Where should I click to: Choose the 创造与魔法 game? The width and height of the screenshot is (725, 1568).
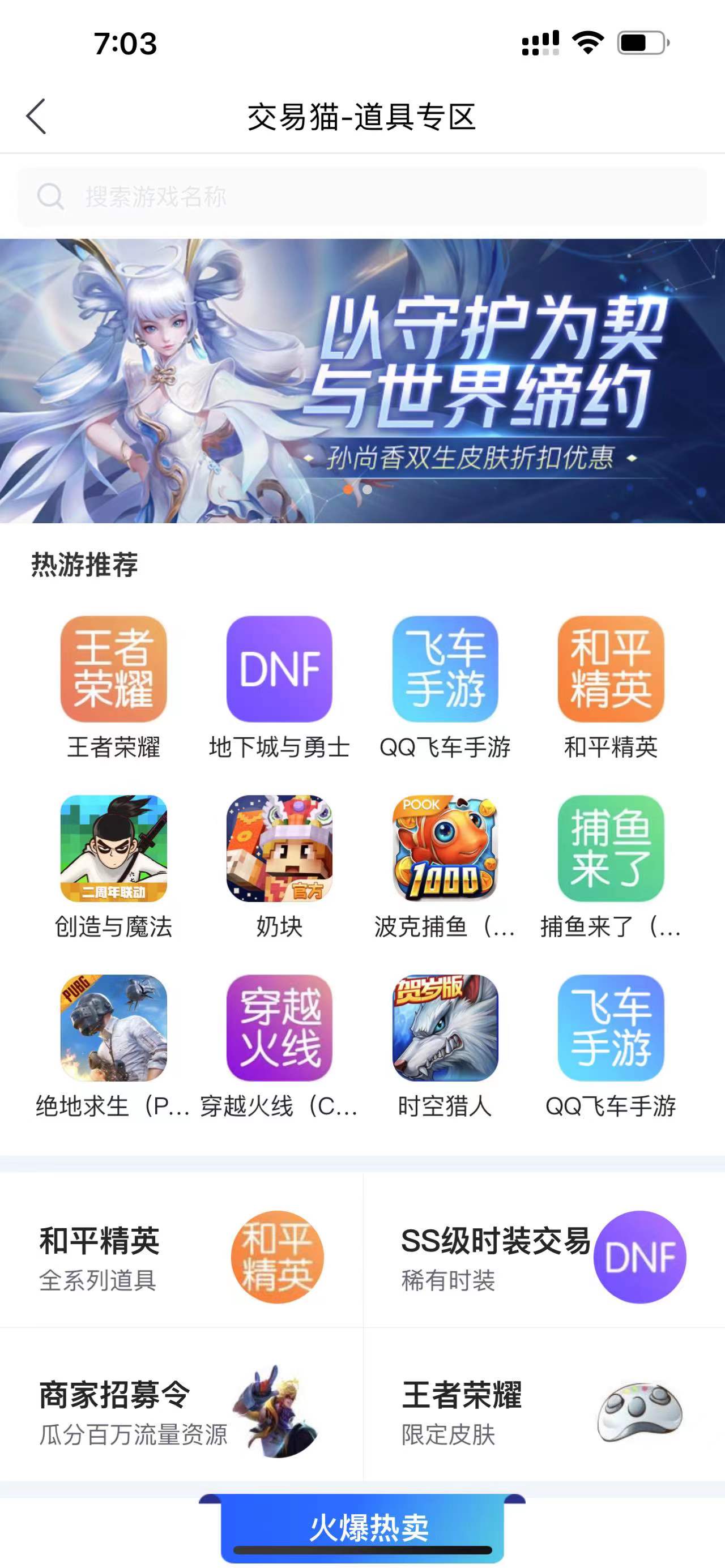[x=113, y=848]
